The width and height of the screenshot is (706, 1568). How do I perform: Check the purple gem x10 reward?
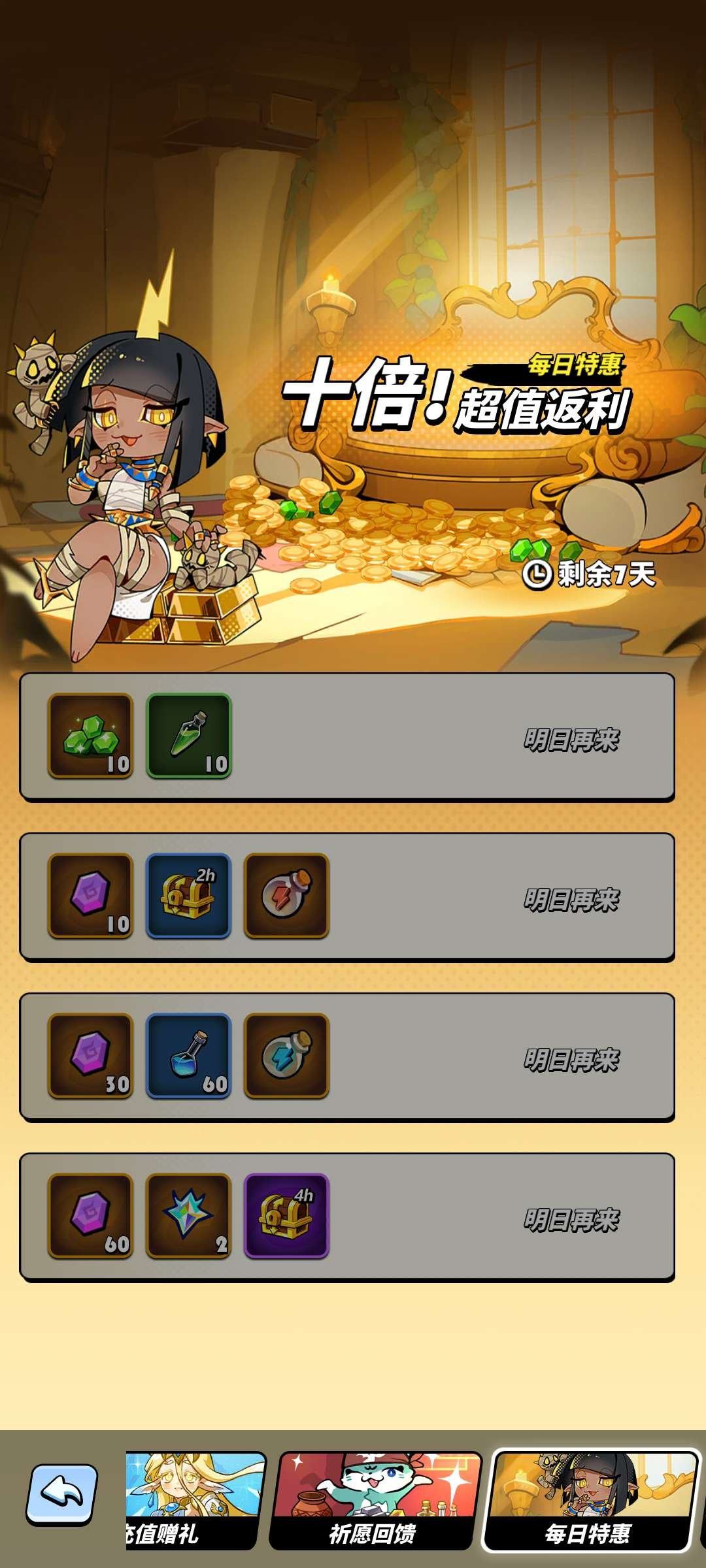(90, 896)
